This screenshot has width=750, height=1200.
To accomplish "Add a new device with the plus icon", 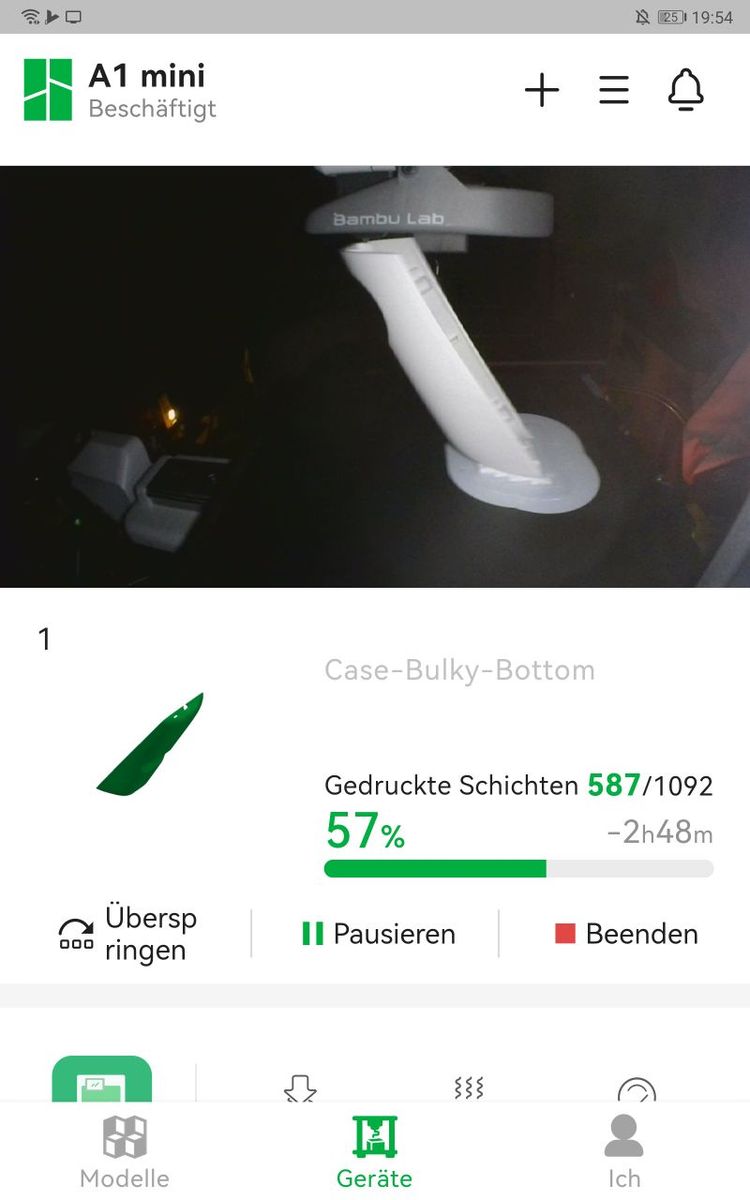I will (x=542, y=91).
